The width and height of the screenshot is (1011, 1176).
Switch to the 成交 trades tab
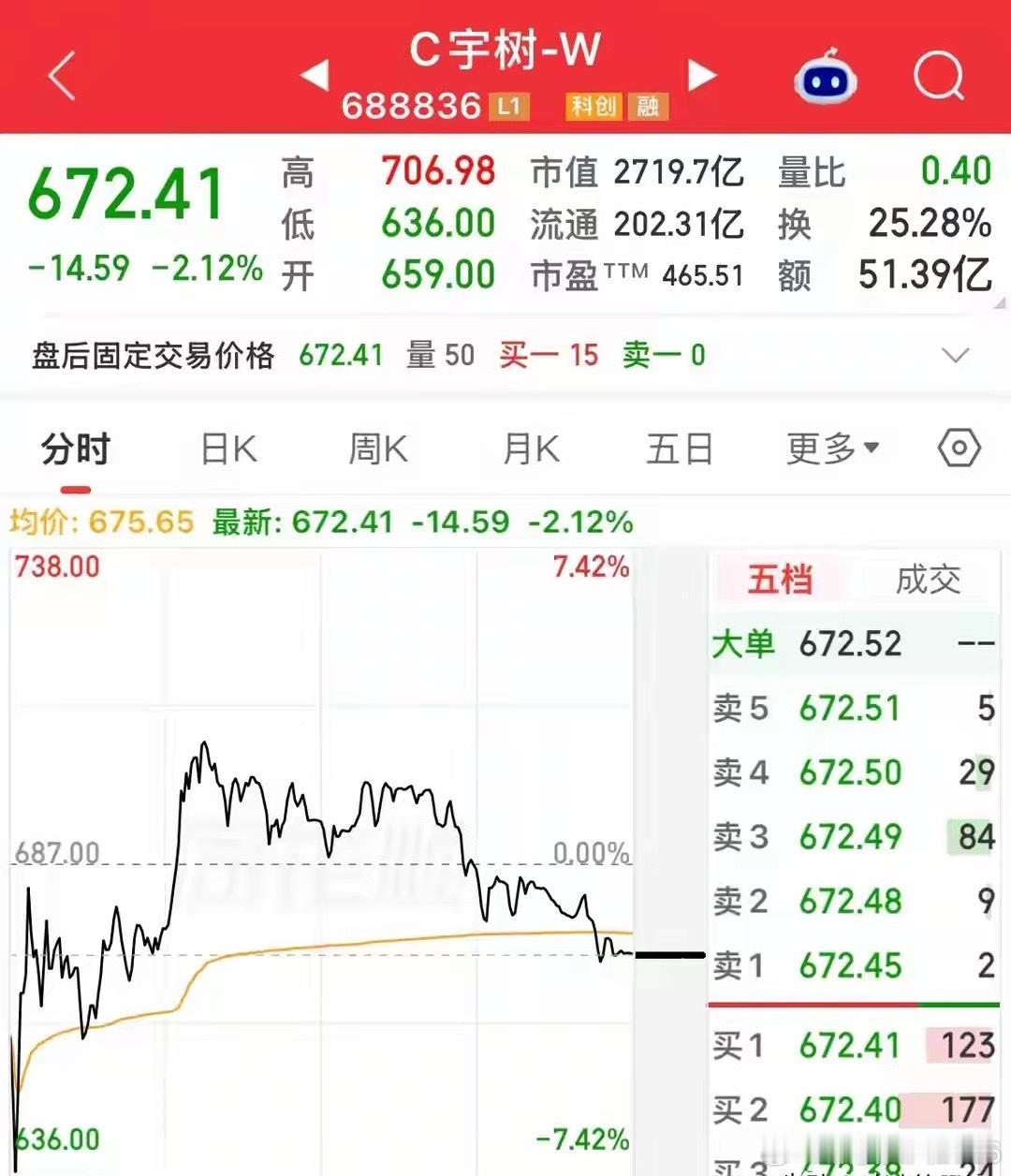click(928, 580)
